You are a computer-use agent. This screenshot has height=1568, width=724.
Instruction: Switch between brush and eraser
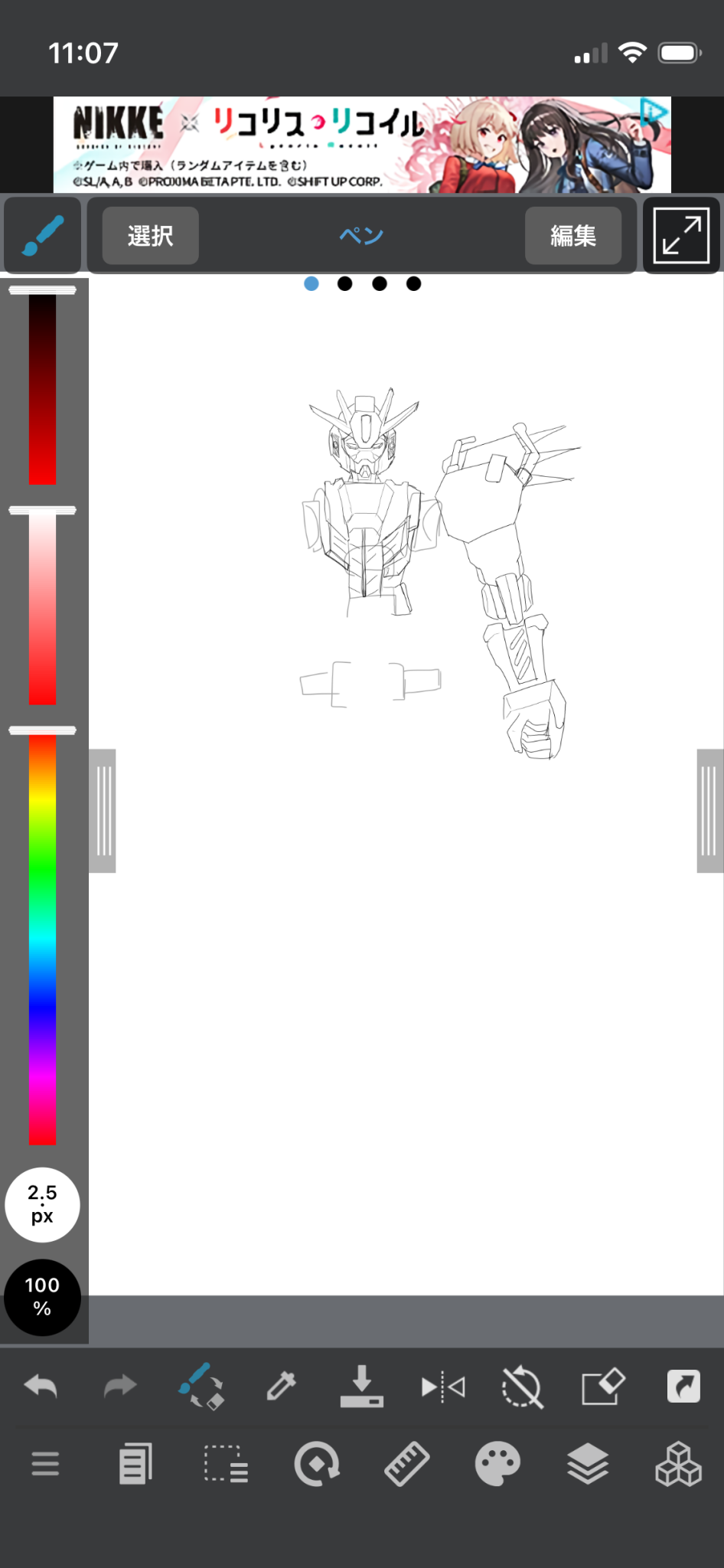pyautogui.click(x=201, y=1387)
